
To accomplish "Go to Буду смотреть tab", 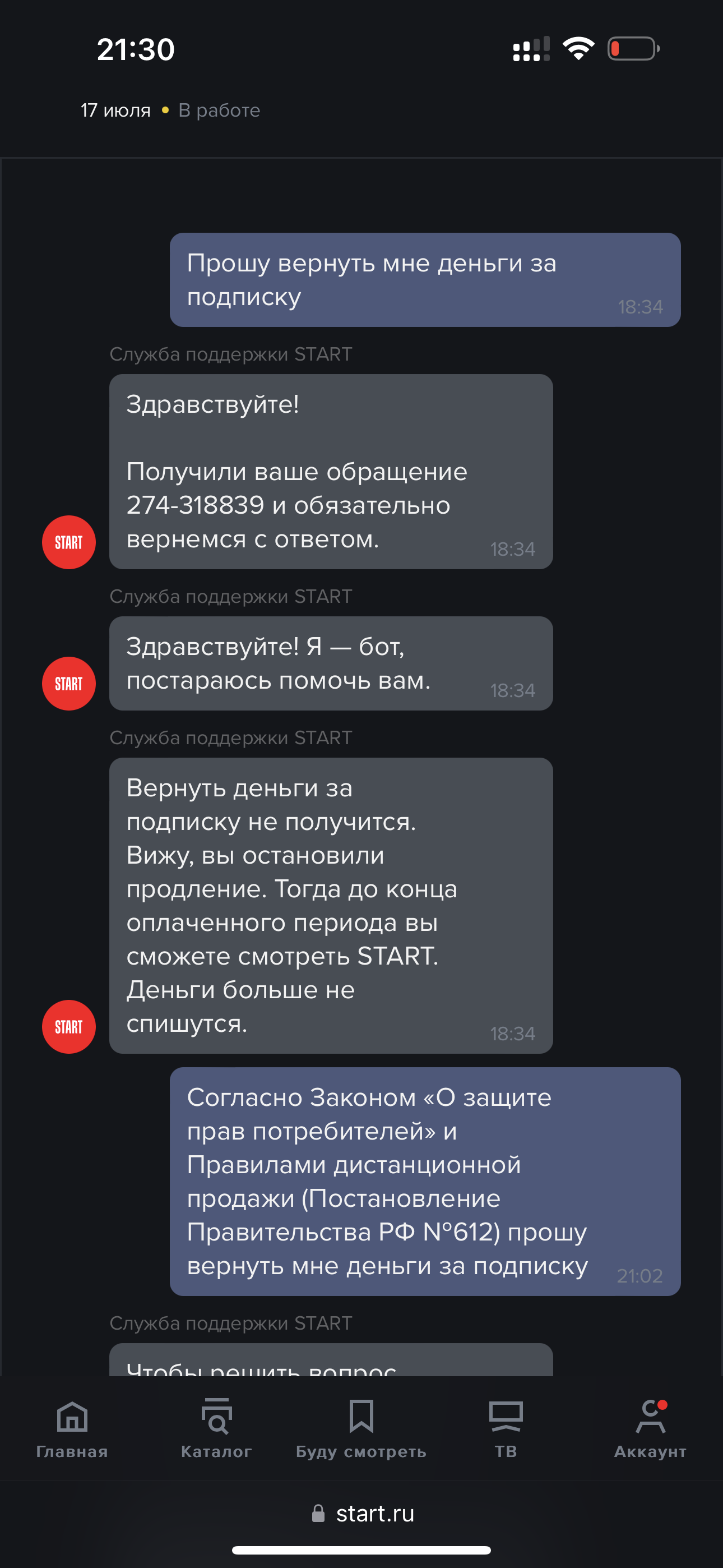I will tap(361, 1428).
